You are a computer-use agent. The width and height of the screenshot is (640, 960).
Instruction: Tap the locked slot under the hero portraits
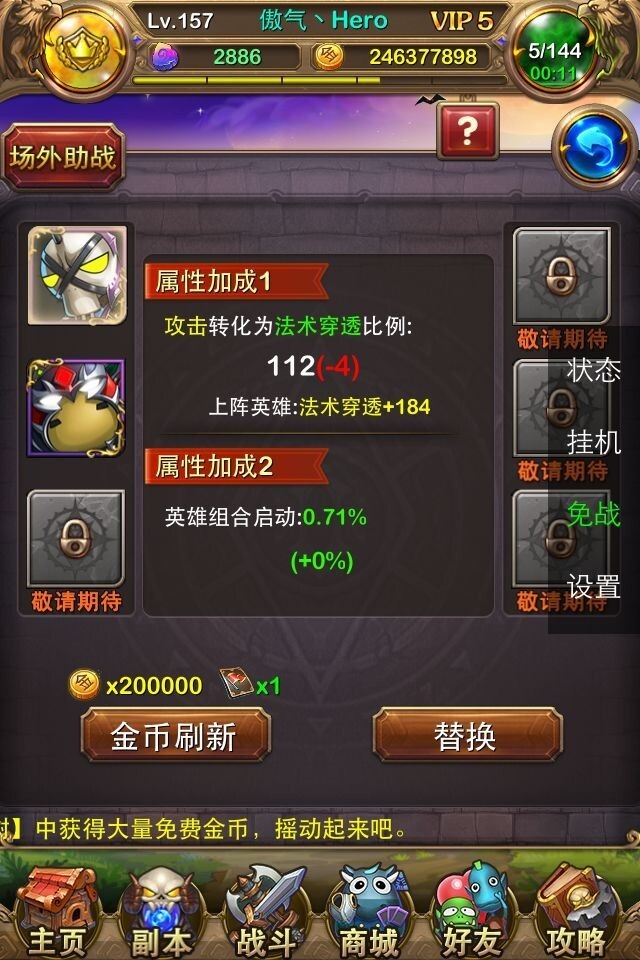point(76,540)
